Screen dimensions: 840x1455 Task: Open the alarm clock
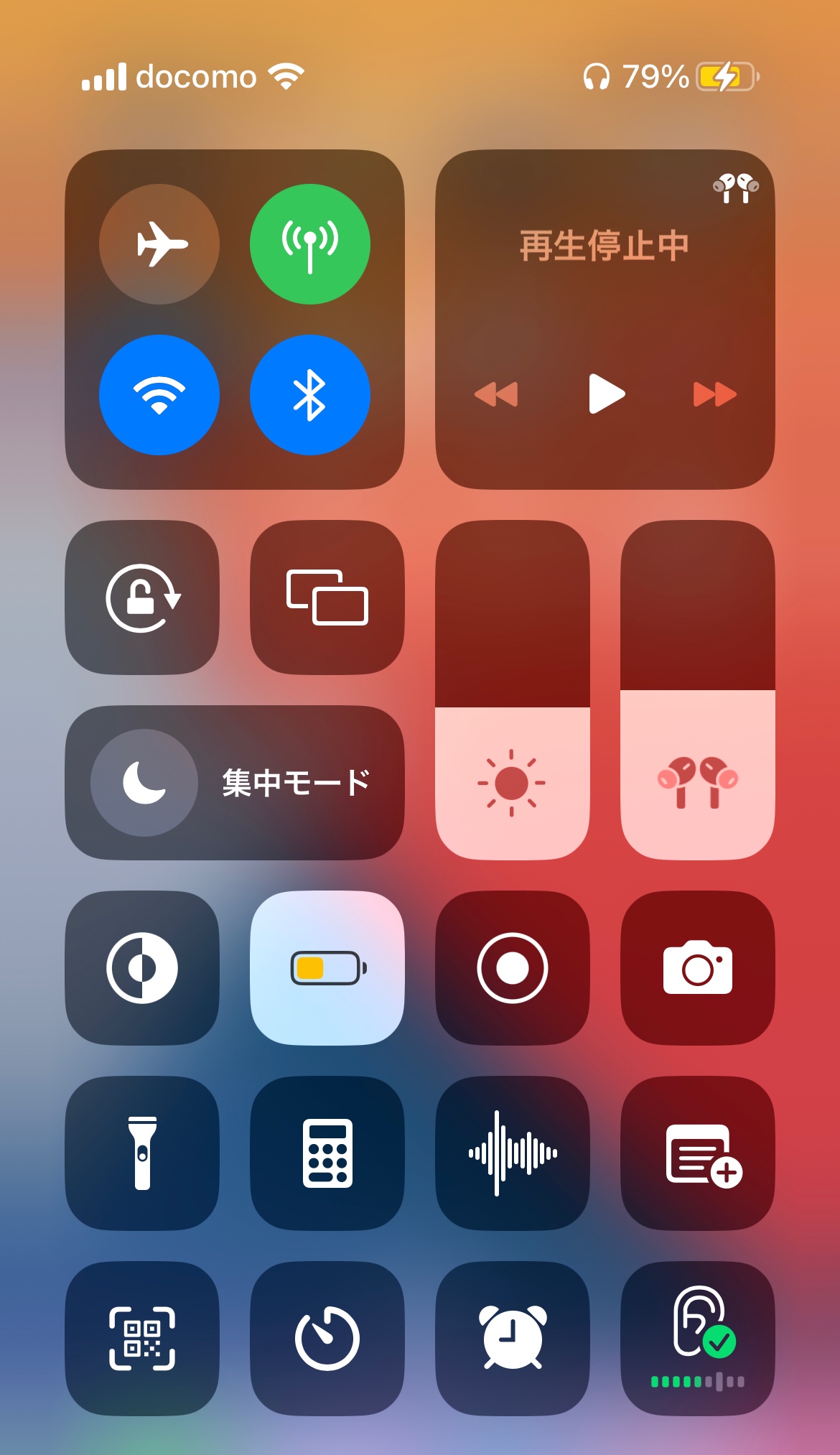pyautogui.click(x=513, y=1339)
